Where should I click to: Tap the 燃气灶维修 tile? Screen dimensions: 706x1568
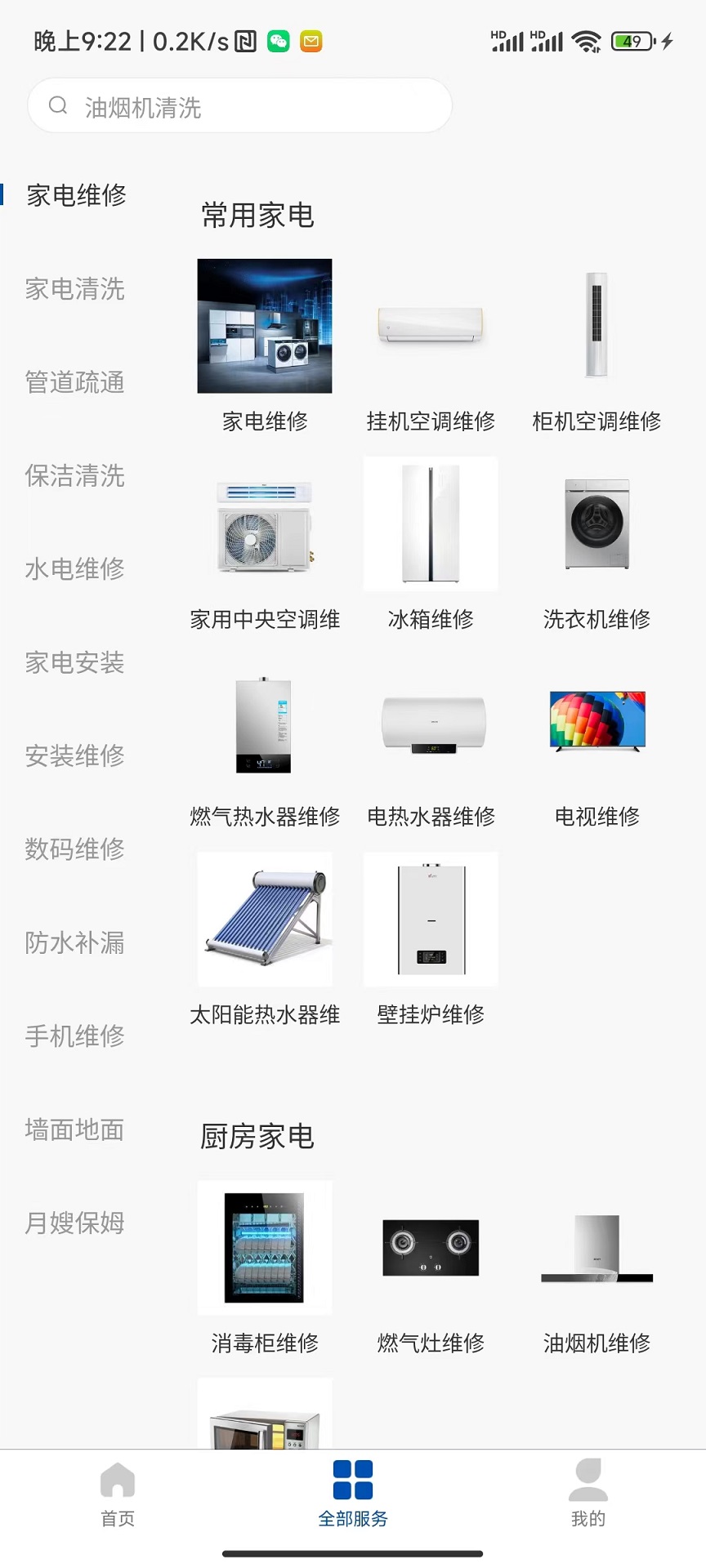tap(431, 1267)
